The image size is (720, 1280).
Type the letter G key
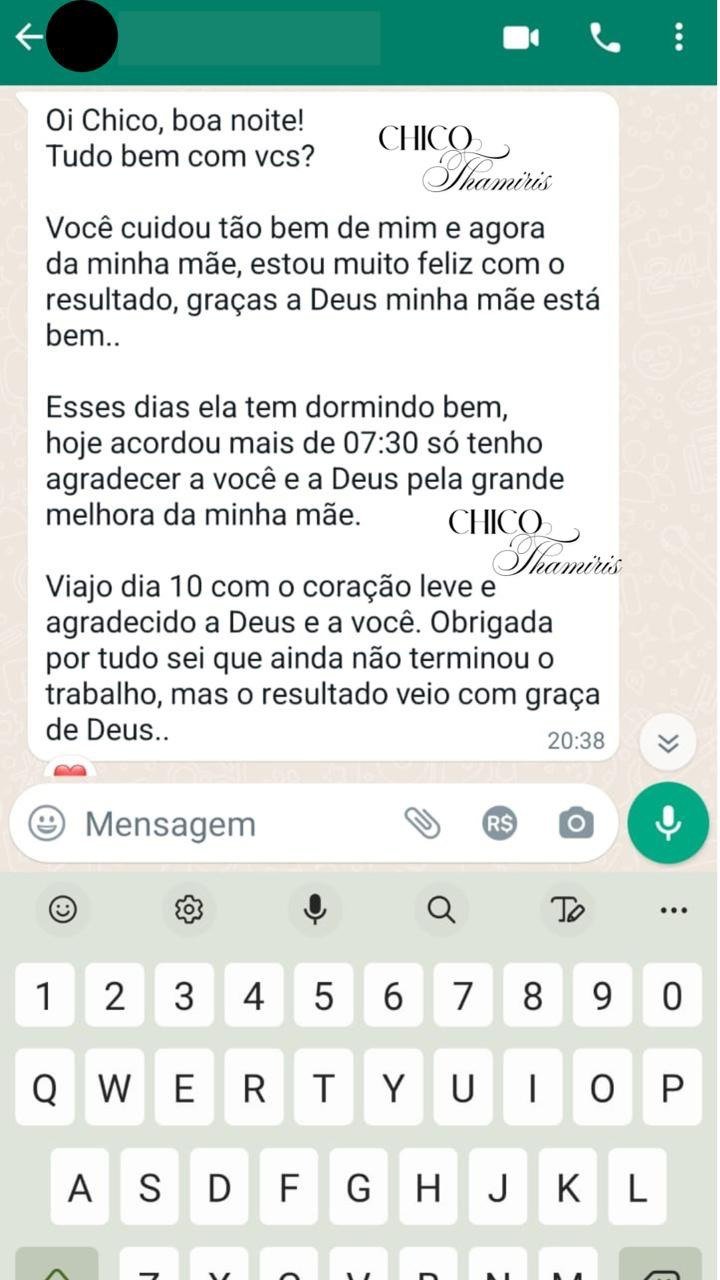359,1188
